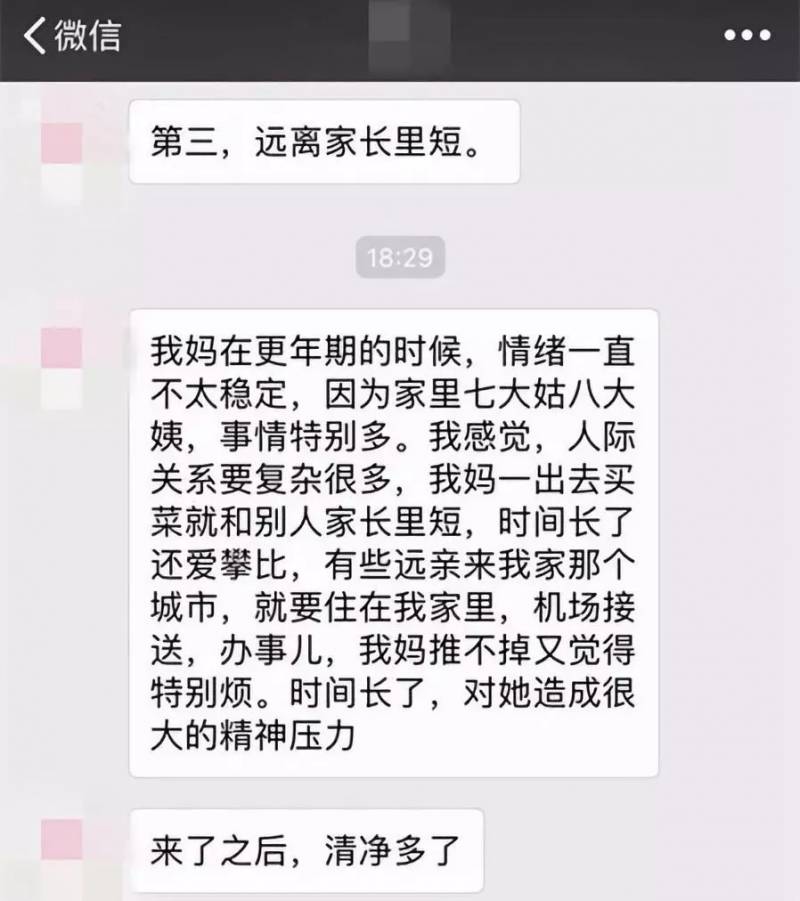Image resolution: width=800 pixels, height=901 pixels.
Task: View profile from avatar beside '来了之后，清净多了'
Action: tap(62, 850)
